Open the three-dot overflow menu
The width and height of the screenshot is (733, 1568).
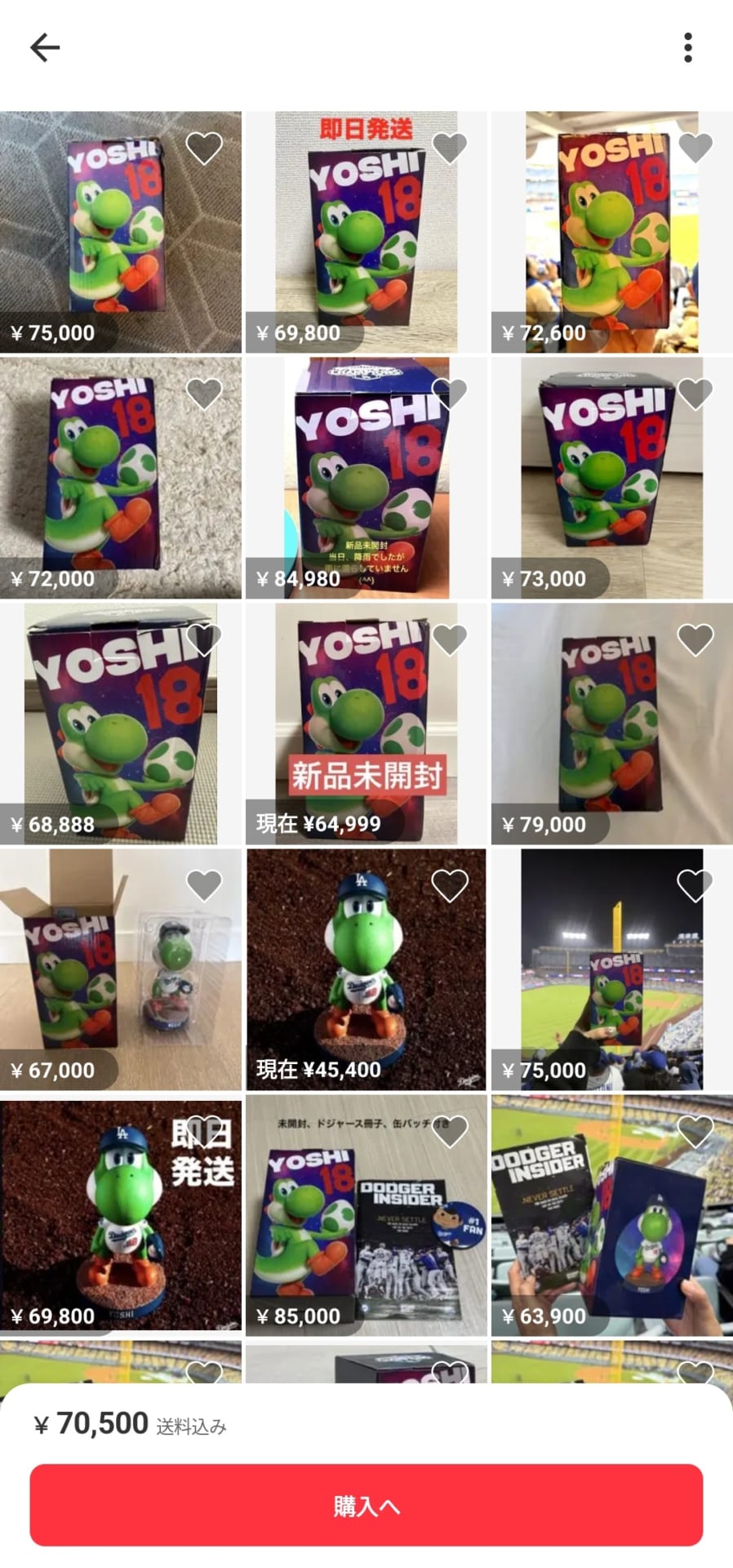688,48
